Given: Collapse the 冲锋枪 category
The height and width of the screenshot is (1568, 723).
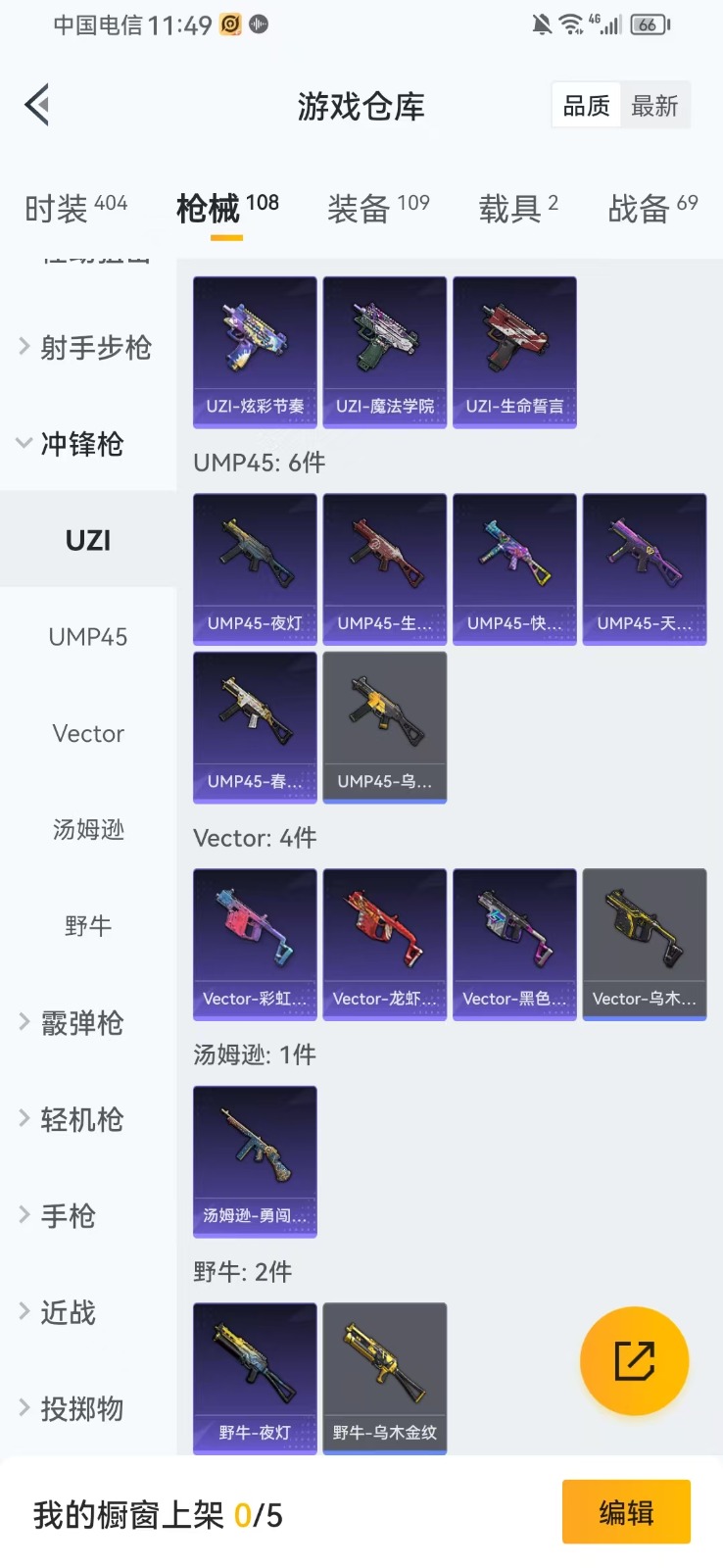Looking at the screenshot, I should point(82,444).
